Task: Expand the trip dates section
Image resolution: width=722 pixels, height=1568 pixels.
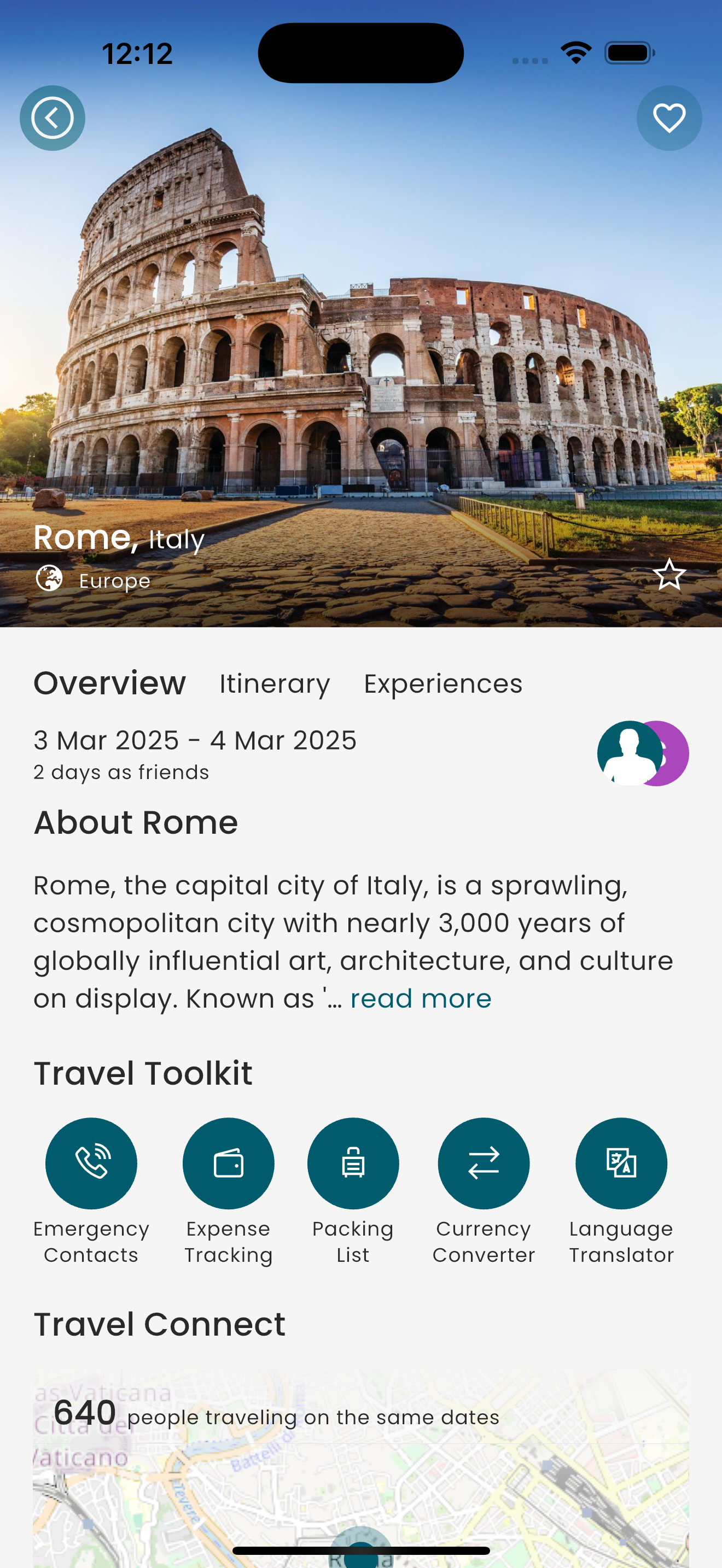Action: [195, 740]
